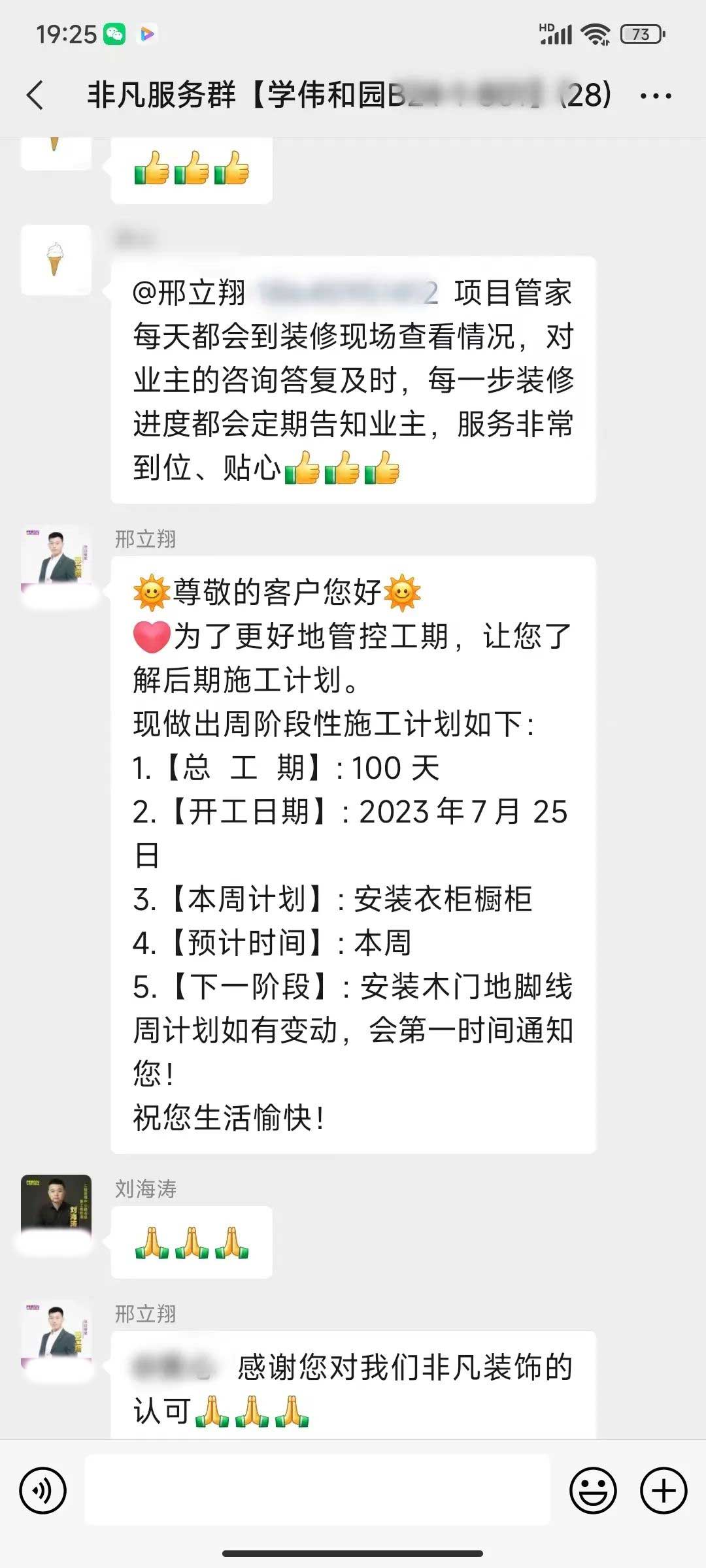Tap the message input field
706x1568 pixels.
pos(317,1490)
